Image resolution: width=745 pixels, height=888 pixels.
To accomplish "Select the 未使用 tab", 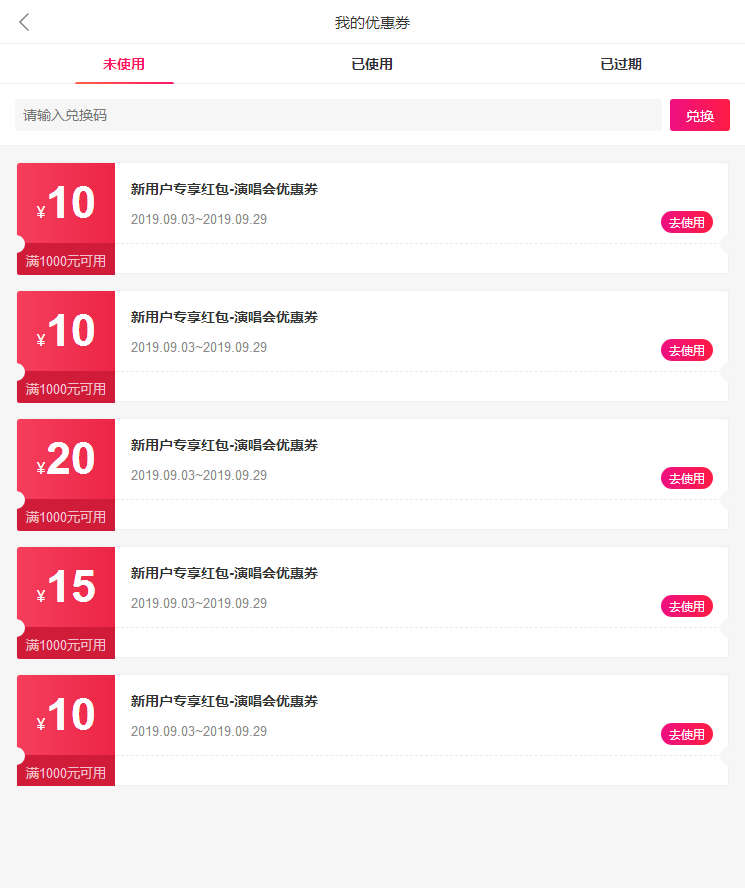I will click(124, 64).
